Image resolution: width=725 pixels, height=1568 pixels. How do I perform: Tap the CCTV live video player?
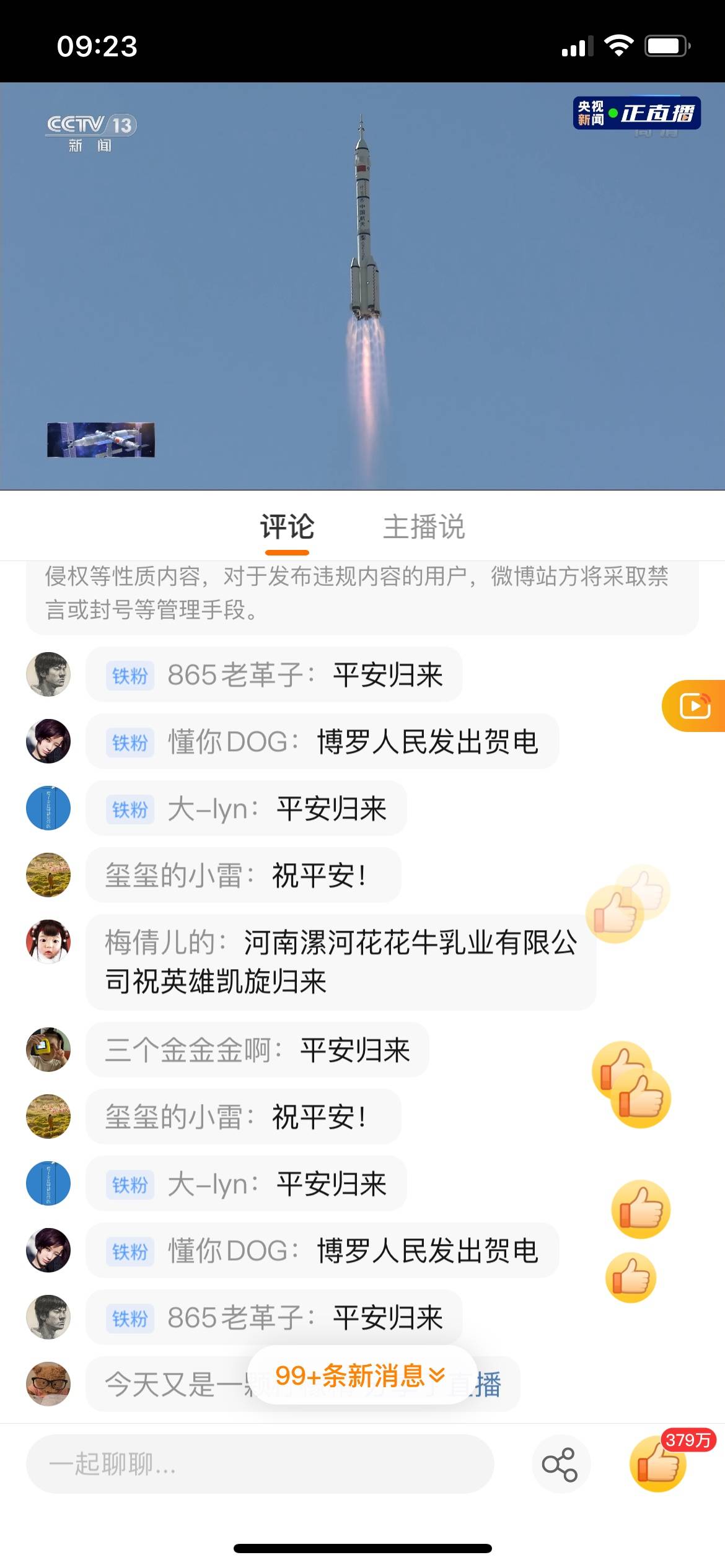point(362,286)
